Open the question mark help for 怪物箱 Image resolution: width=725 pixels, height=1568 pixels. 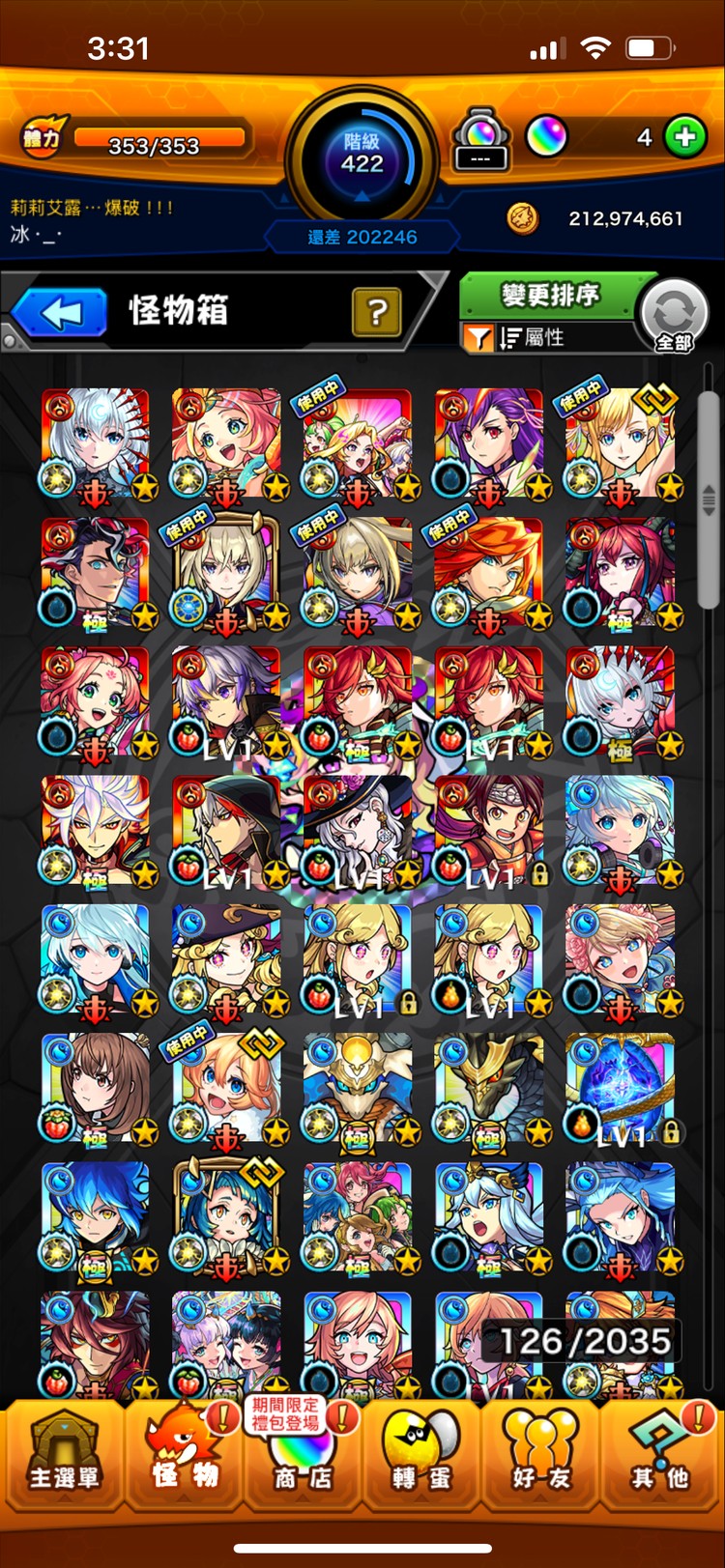[x=377, y=312]
